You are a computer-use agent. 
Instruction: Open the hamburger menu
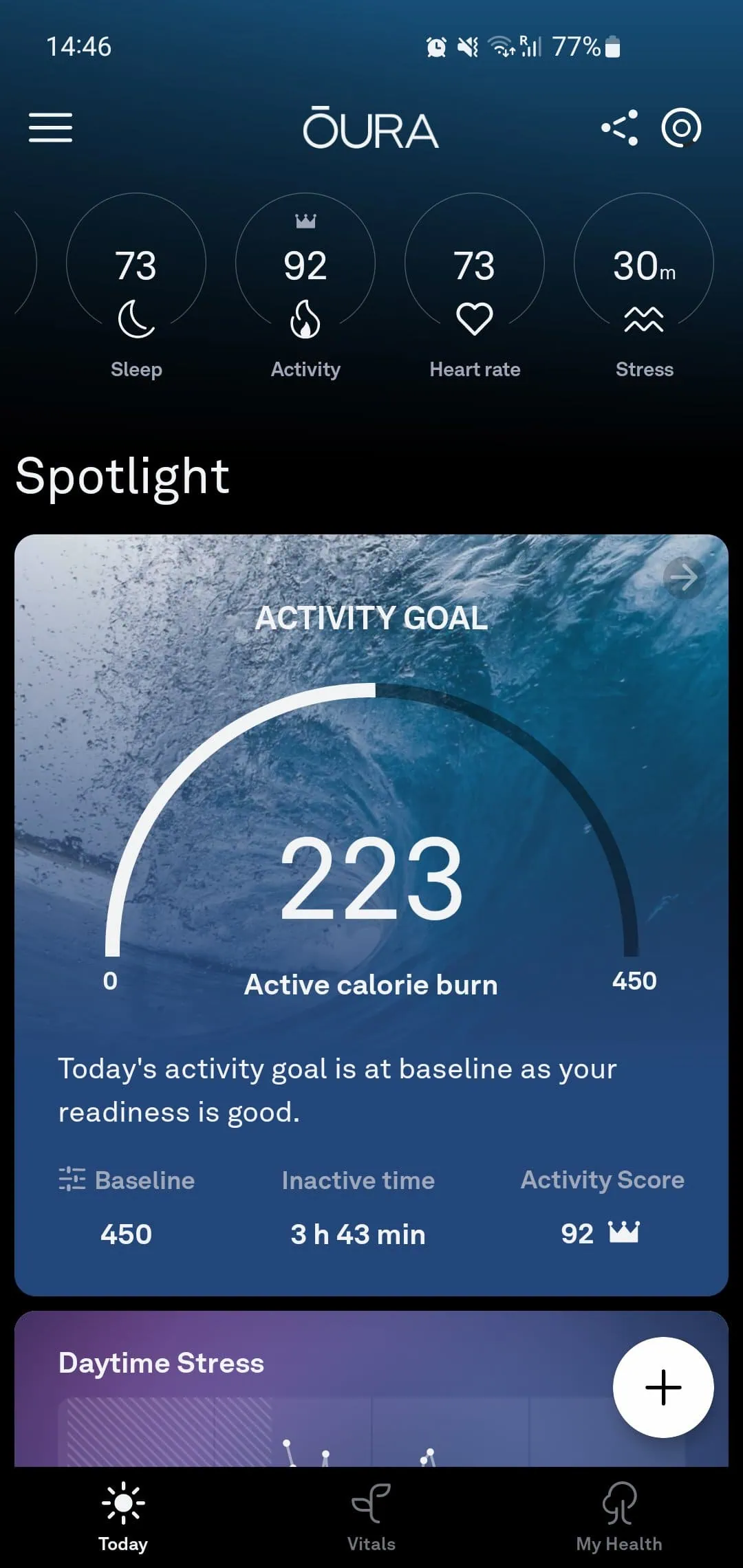pos(50,128)
